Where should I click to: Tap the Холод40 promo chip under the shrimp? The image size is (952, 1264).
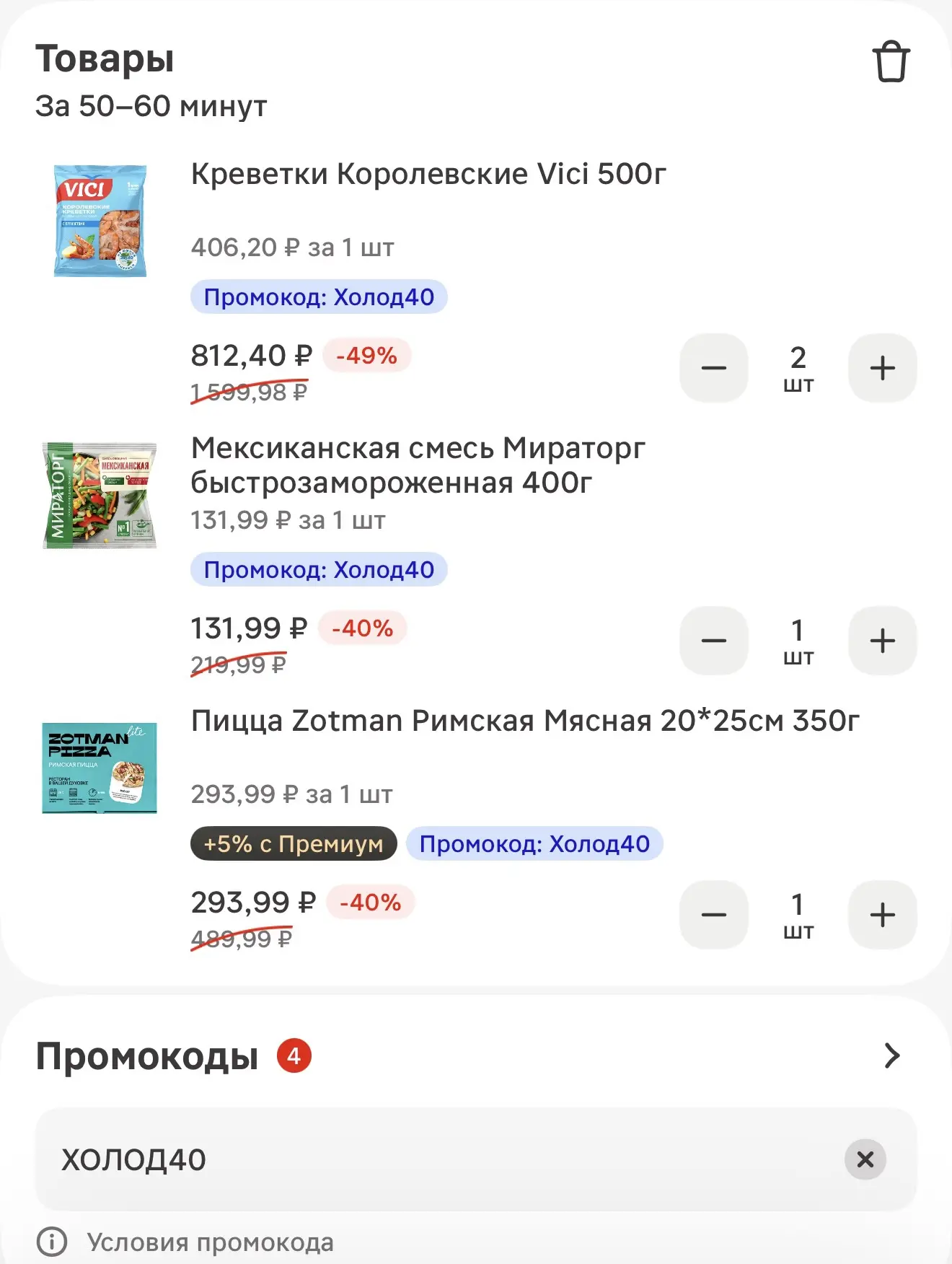click(319, 297)
